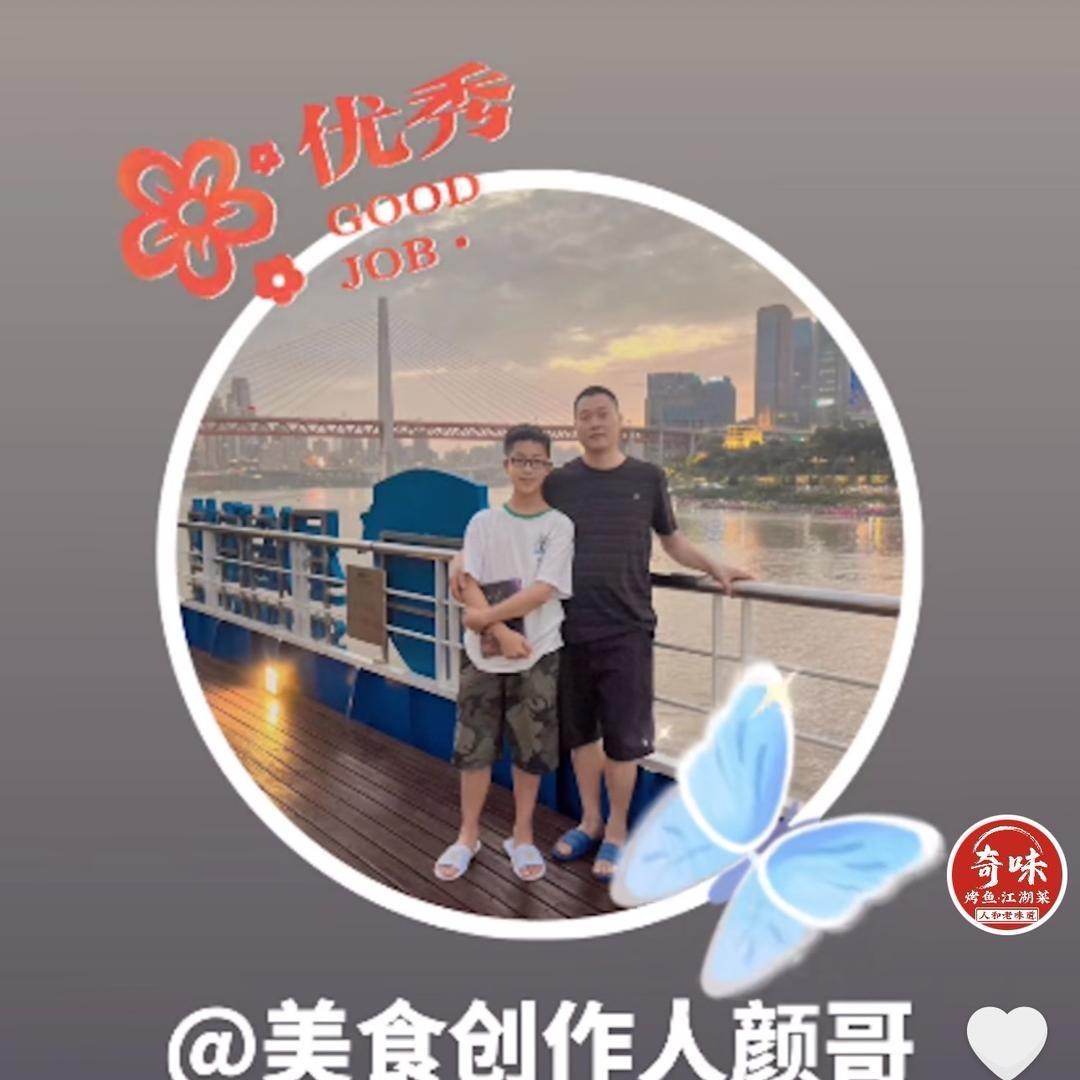
Task: Open profile of @美食创作人颜哥
Action: tap(540, 1042)
